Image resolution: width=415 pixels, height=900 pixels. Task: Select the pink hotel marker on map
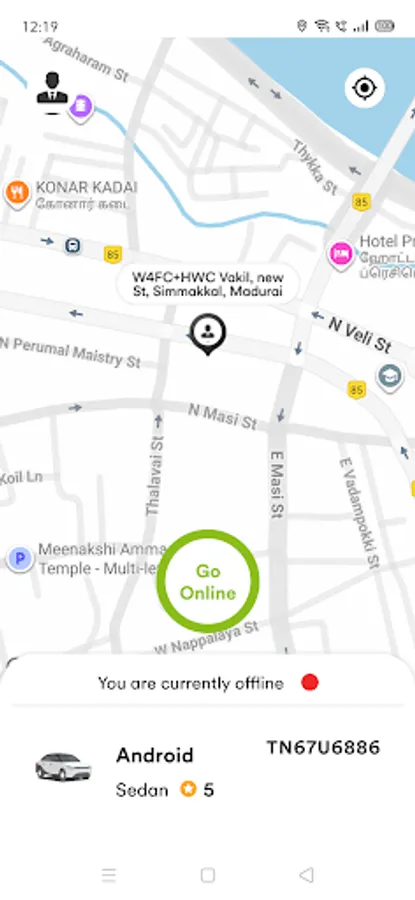[x=340, y=255]
